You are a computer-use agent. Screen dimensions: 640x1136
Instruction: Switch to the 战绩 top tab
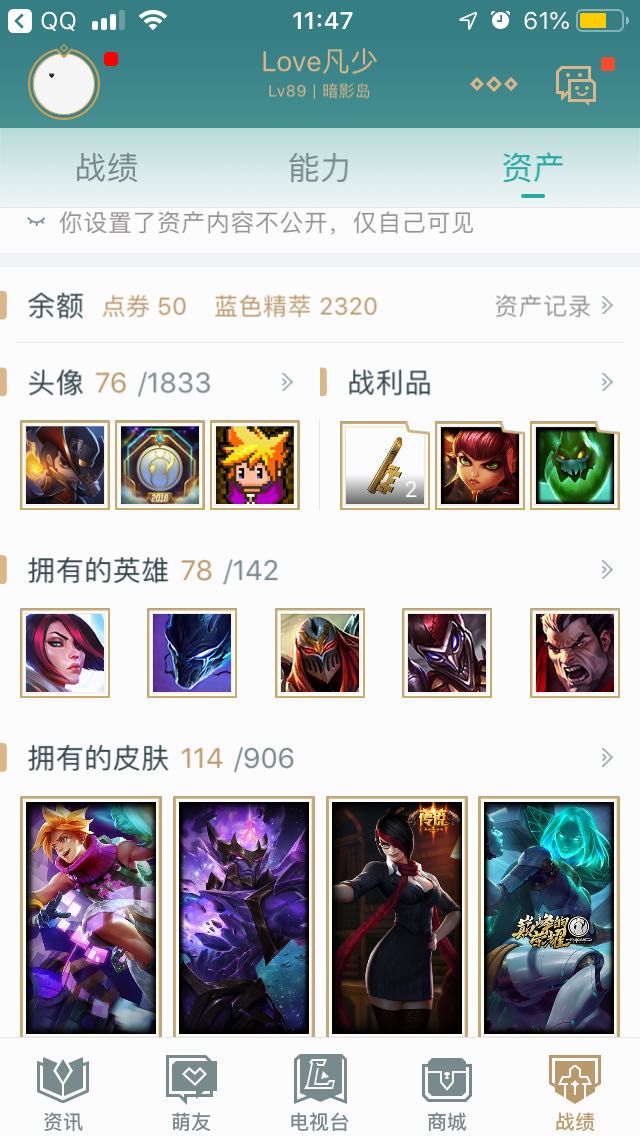tap(107, 168)
